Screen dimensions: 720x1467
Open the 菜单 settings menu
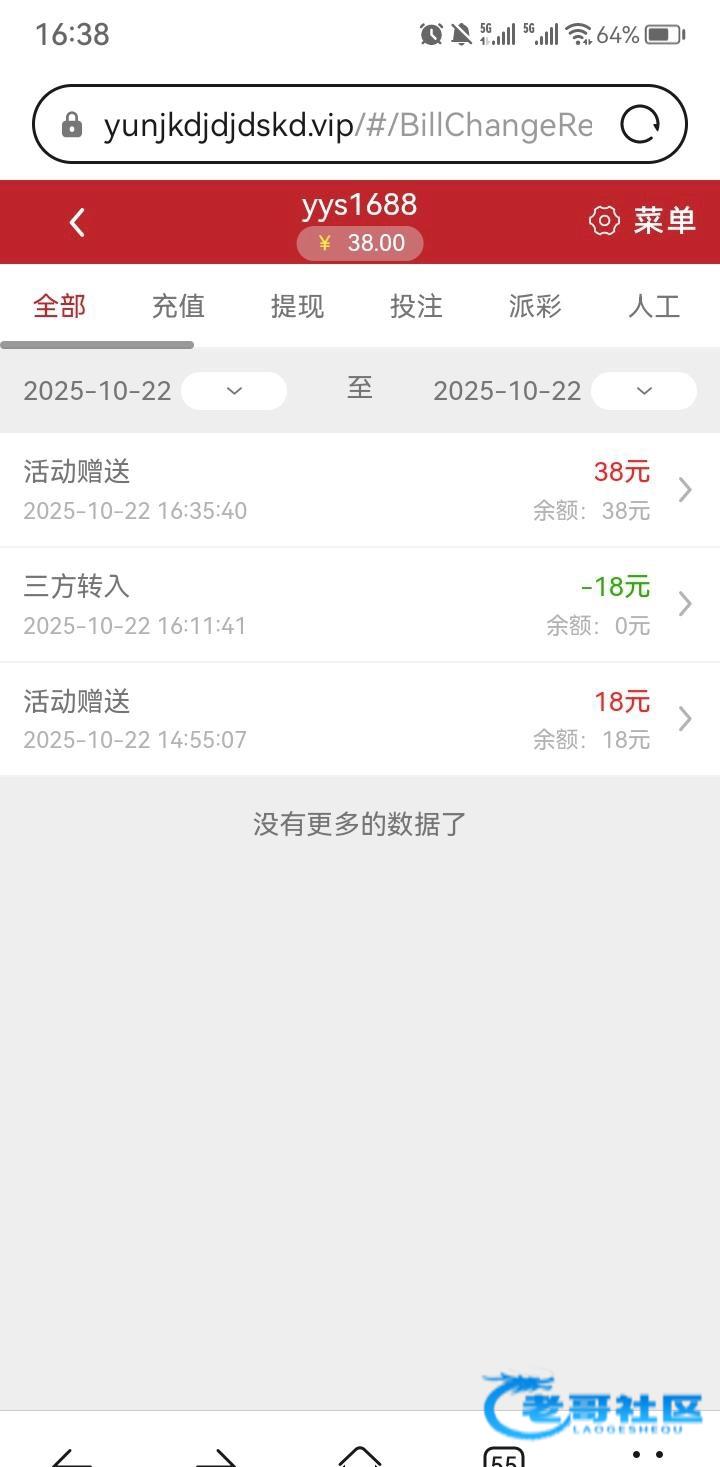point(643,221)
